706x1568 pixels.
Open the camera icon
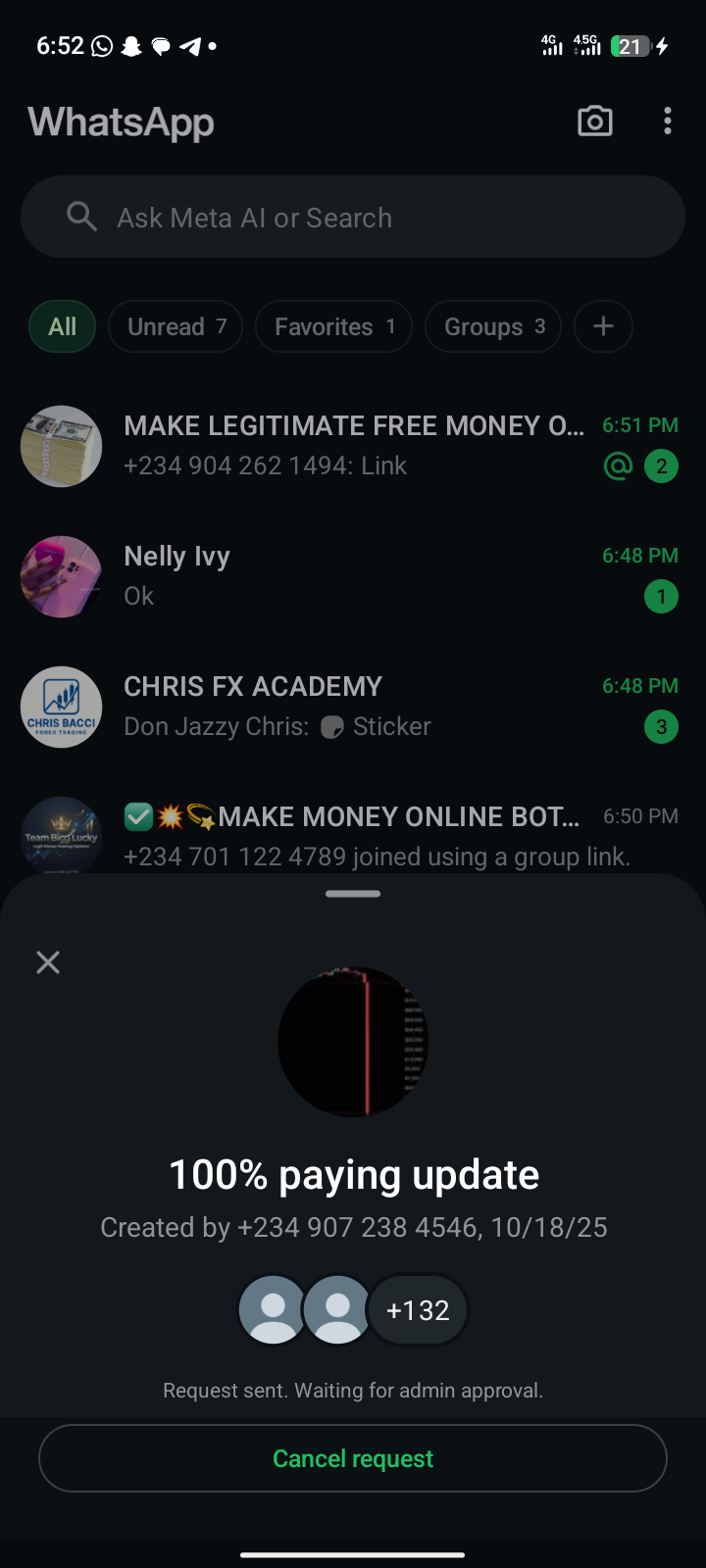(594, 122)
